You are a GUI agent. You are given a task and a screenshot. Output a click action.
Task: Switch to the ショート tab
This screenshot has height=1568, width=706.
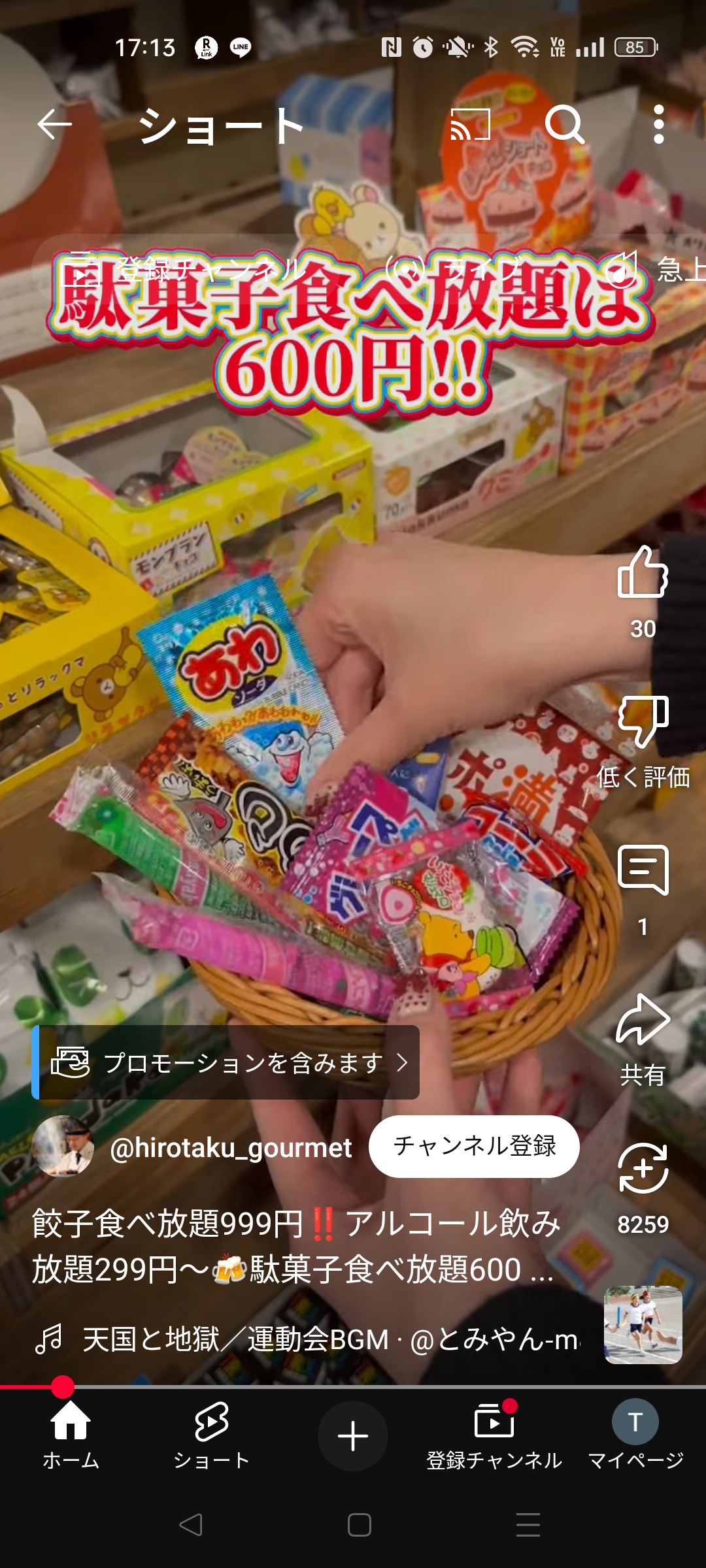pos(211,1435)
